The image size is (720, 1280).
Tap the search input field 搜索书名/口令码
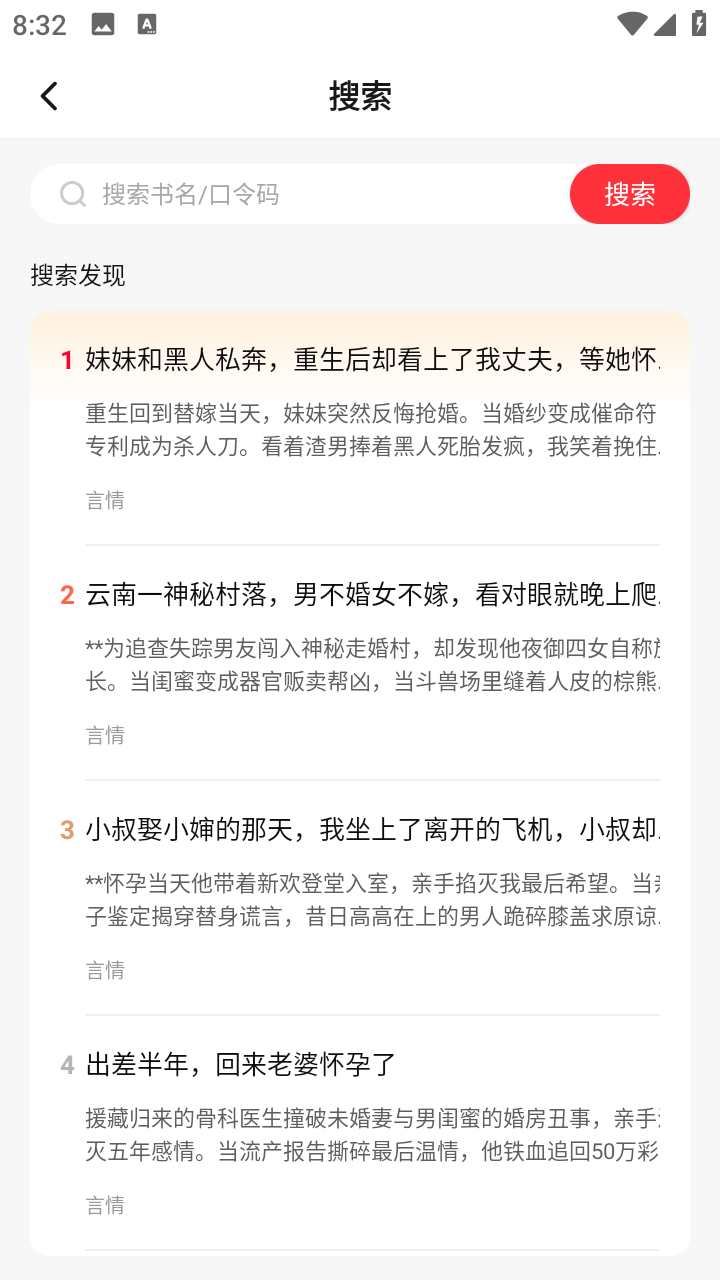pyautogui.click(x=300, y=194)
